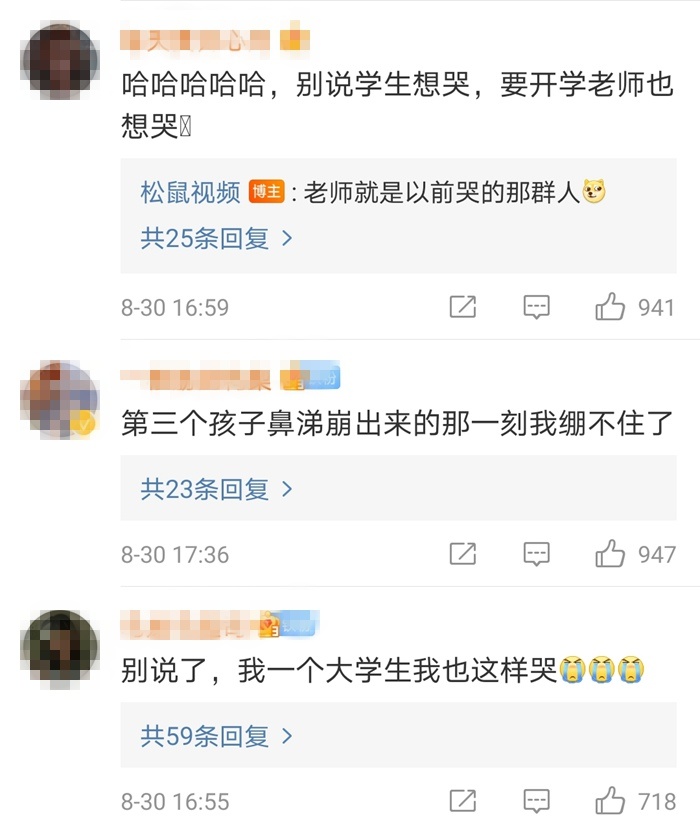700x826 pixels.
Task: Share the comment posted at 8-30 16:55
Action: pos(462,801)
